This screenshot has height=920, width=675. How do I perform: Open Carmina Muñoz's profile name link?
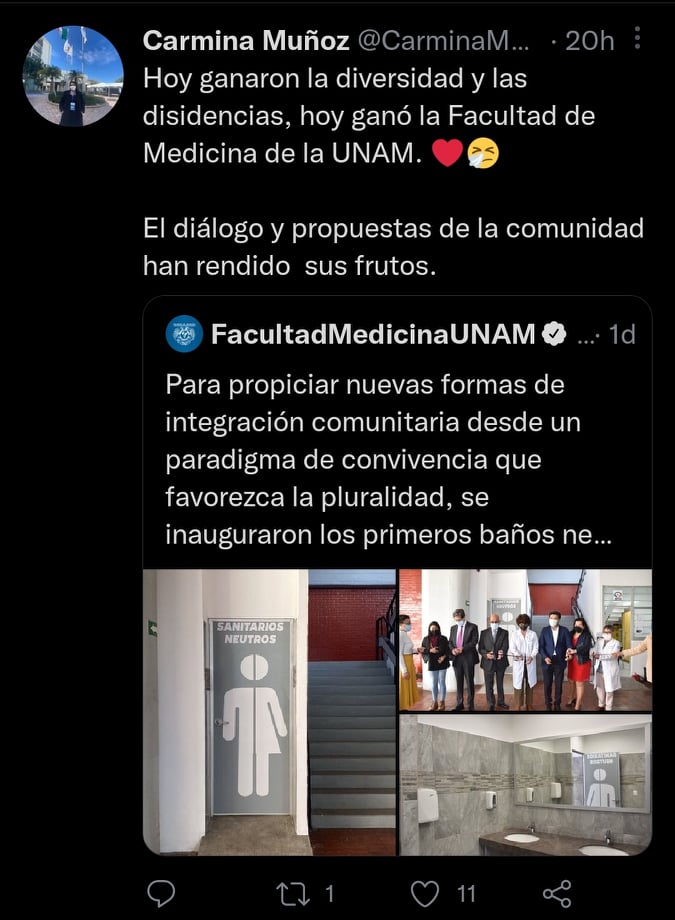pos(245,40)
